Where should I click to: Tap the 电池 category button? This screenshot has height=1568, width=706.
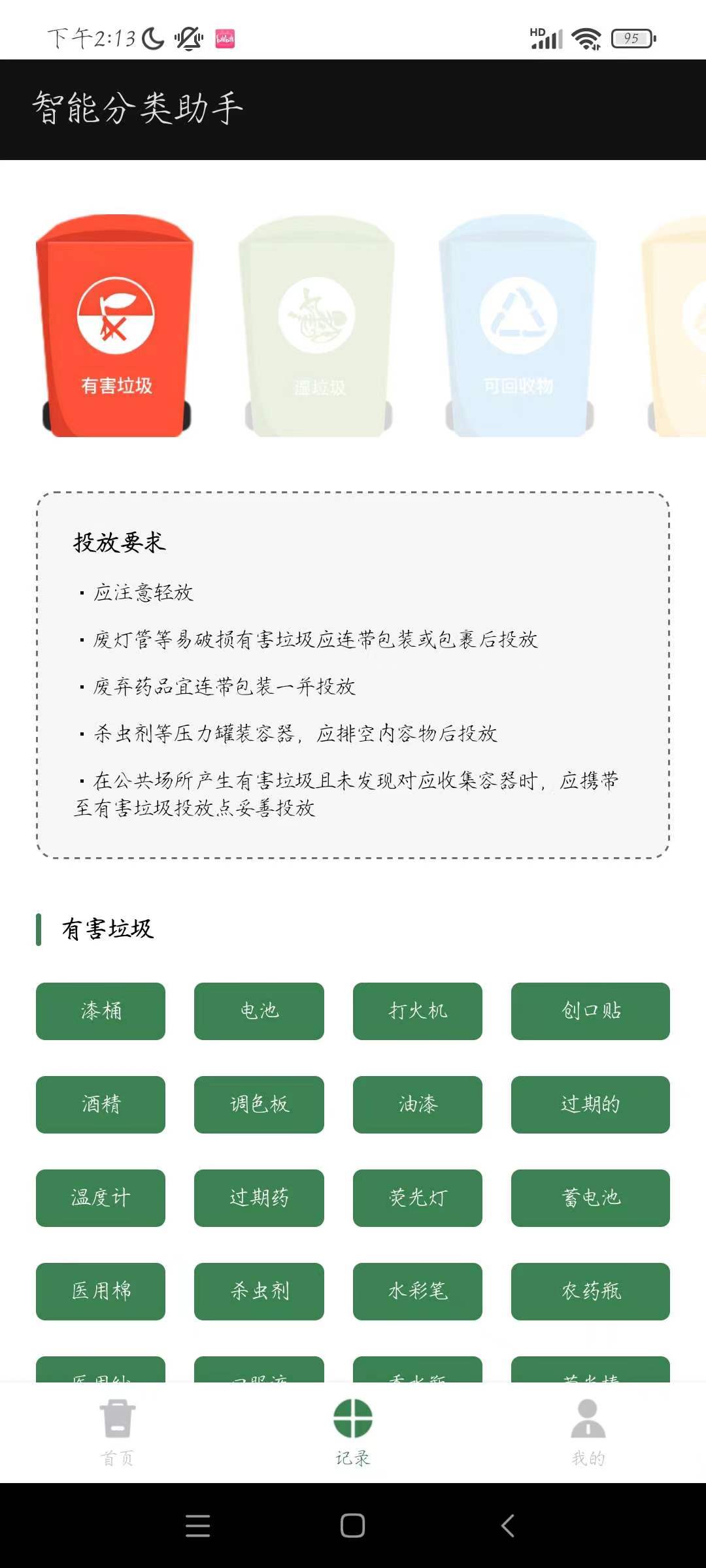point(259,1011)
